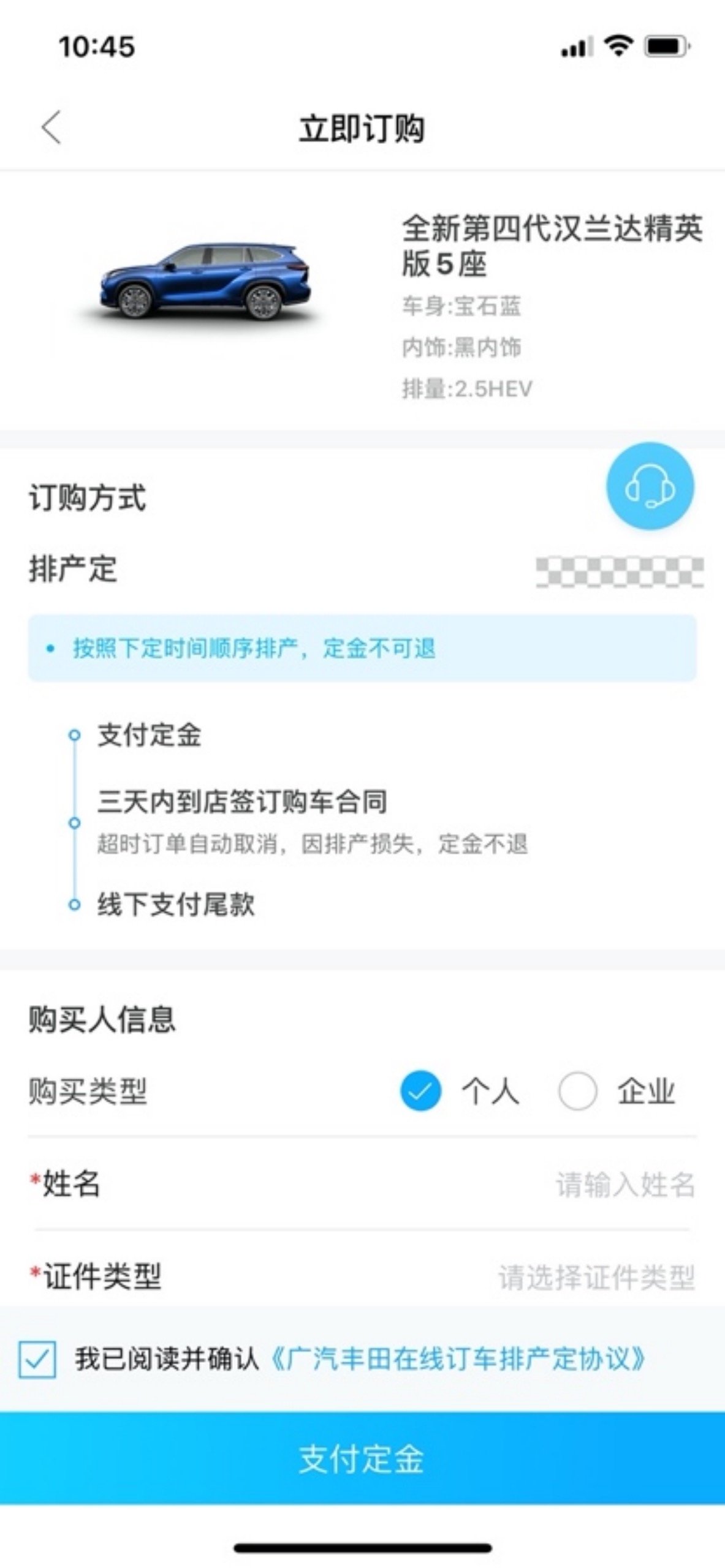Screen dimensions: 725x1568
Task: Select 个人 as purchase type
Action: [x=420, y=1091]
